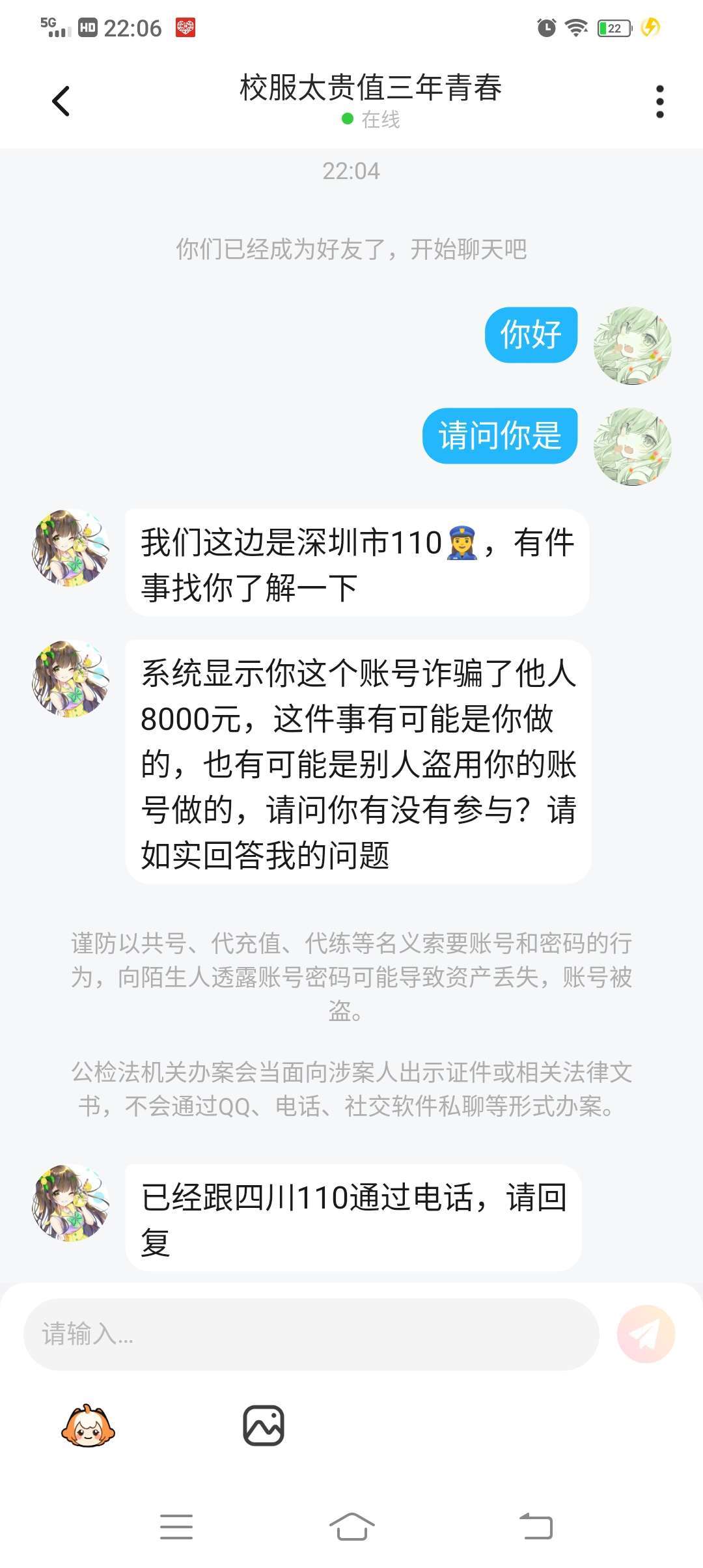View the sender's avatar beside 深圳市110 message
The image size is (703, 1568).
[71, 548]
